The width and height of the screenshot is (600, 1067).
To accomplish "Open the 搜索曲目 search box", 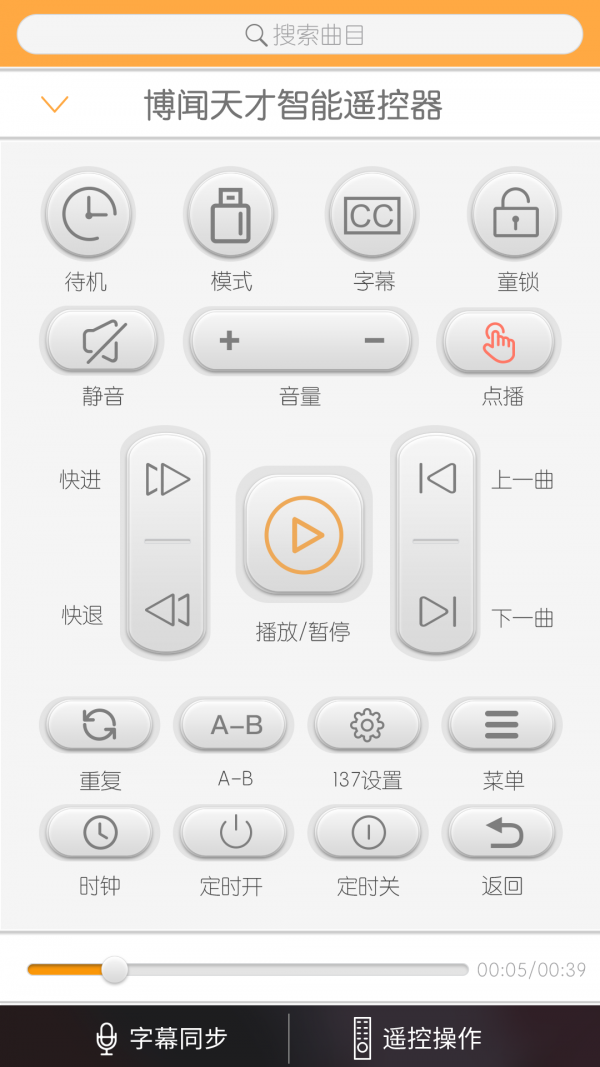I will point(300,34).
